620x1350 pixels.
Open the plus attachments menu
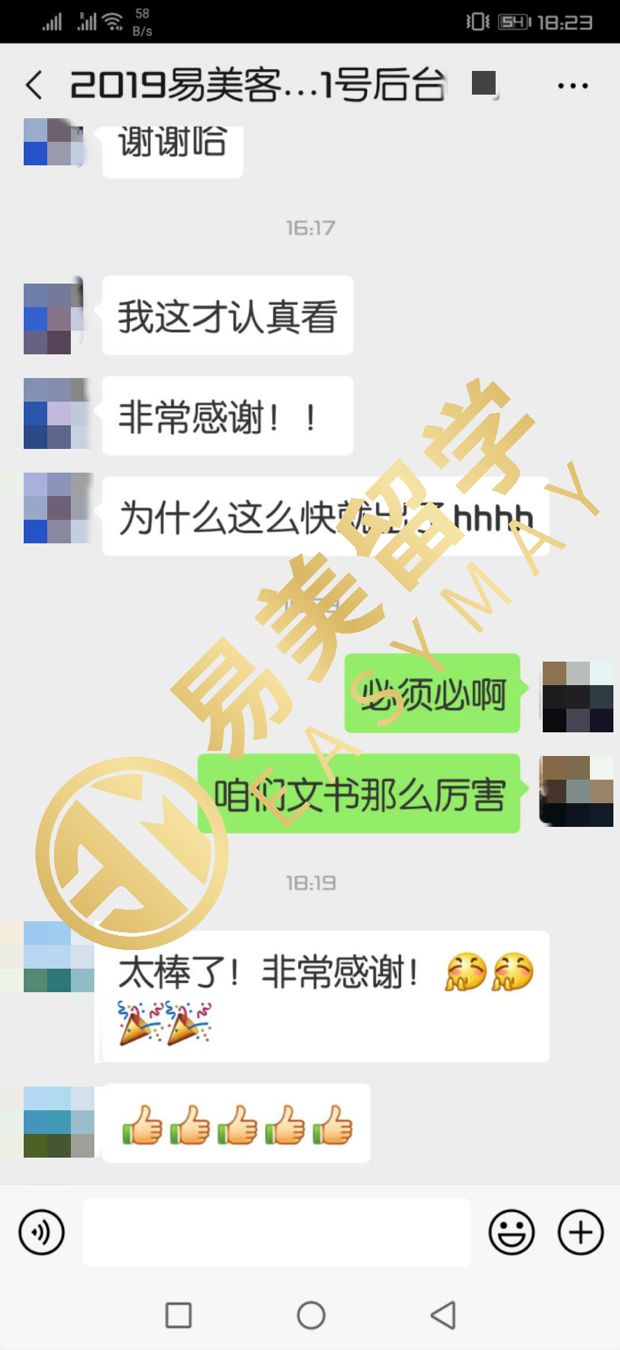(x=580, y=1232)
